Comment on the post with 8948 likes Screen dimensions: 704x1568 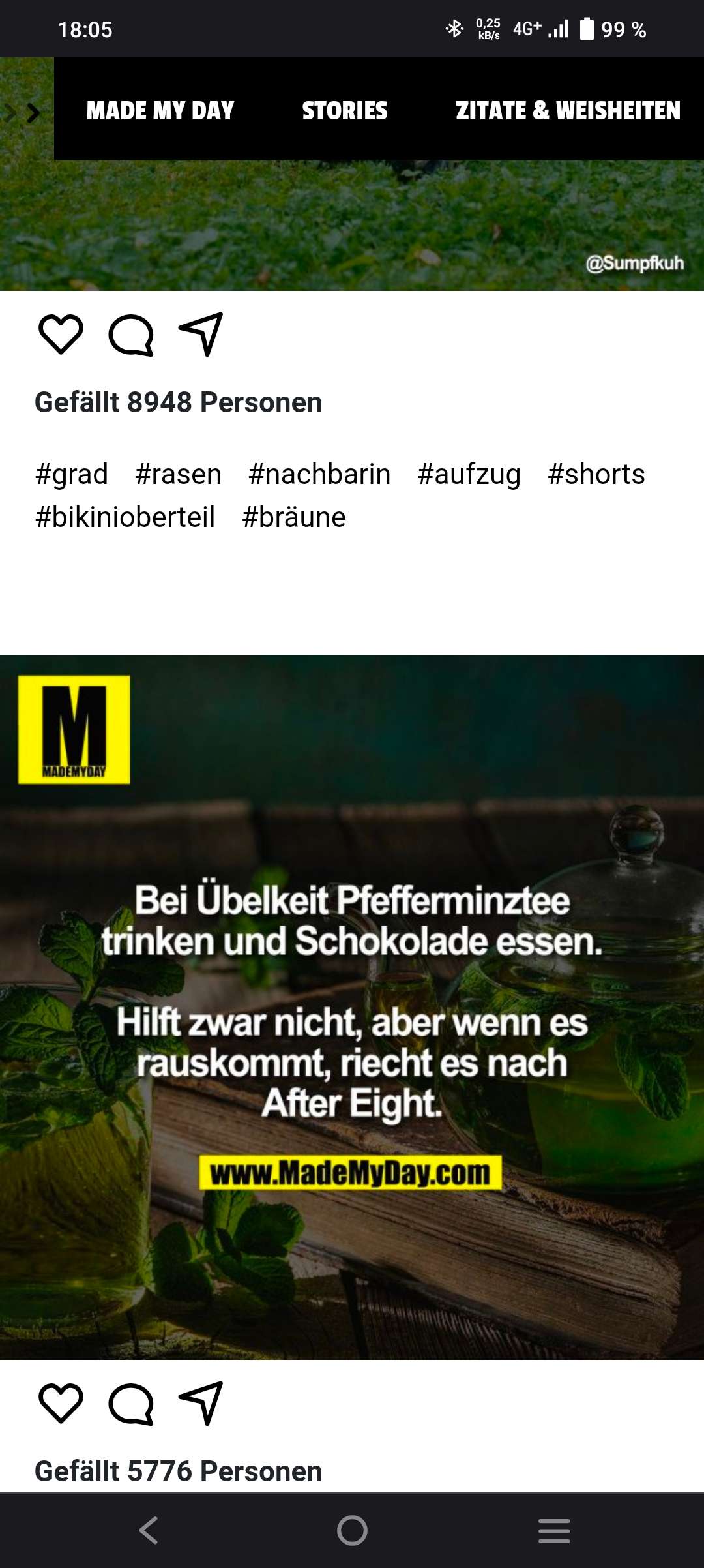(x=131, y=335)
